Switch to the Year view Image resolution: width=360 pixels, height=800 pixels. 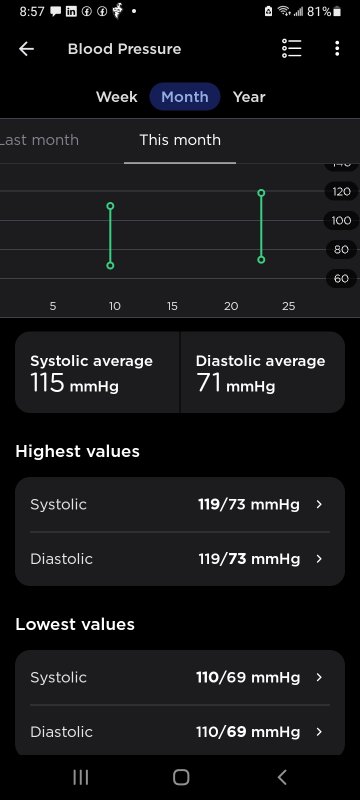click(x=249, y=97)
